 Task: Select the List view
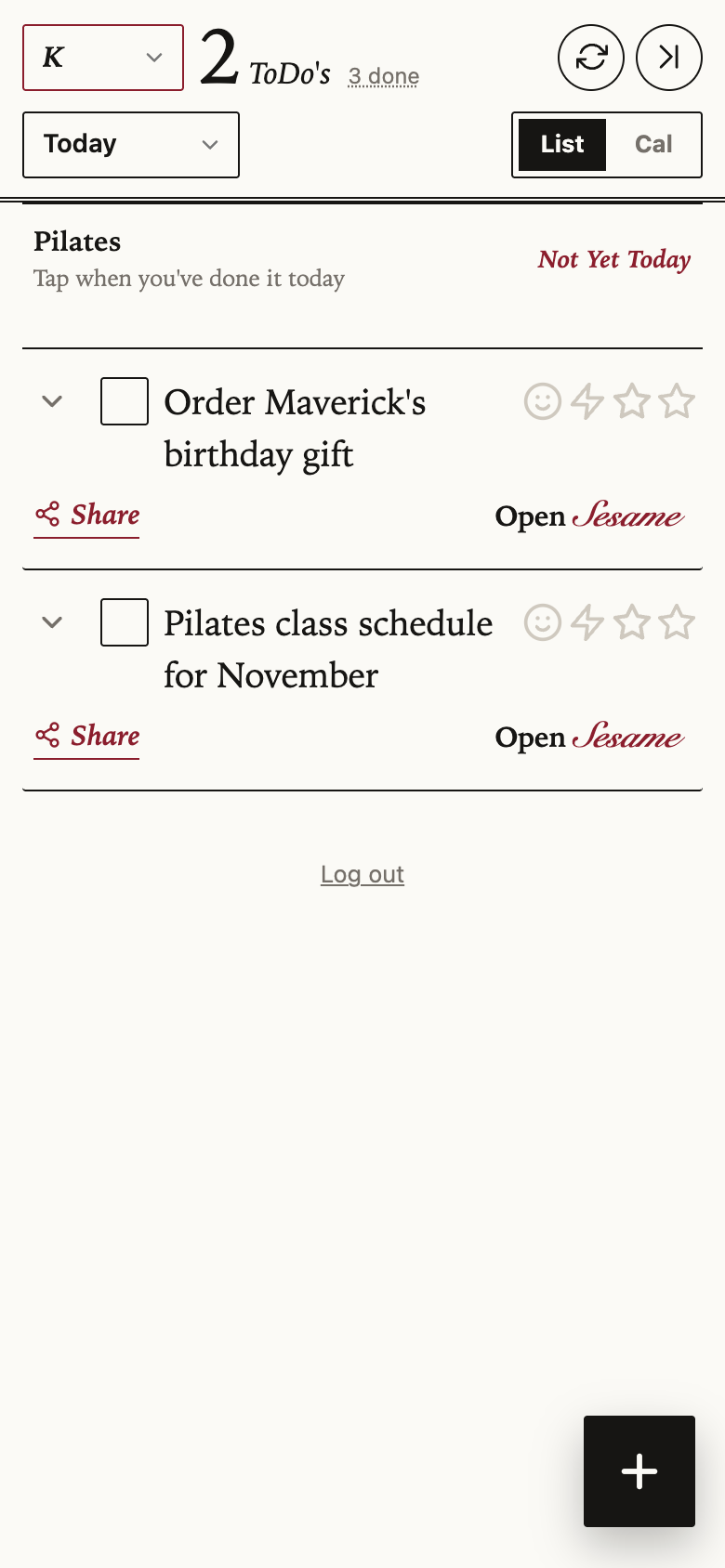coord(562,144)
